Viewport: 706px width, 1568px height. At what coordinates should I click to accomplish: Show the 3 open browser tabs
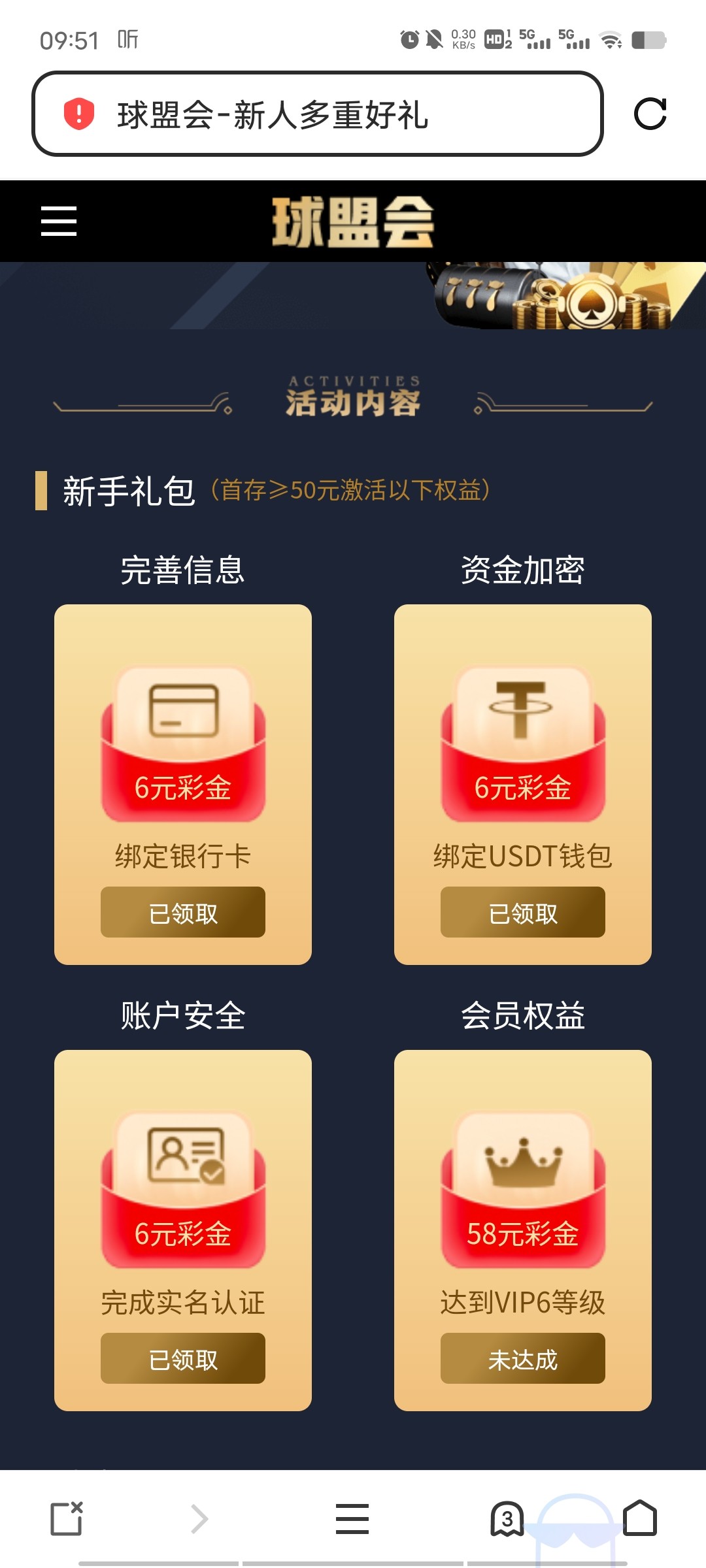point(507,1518)
